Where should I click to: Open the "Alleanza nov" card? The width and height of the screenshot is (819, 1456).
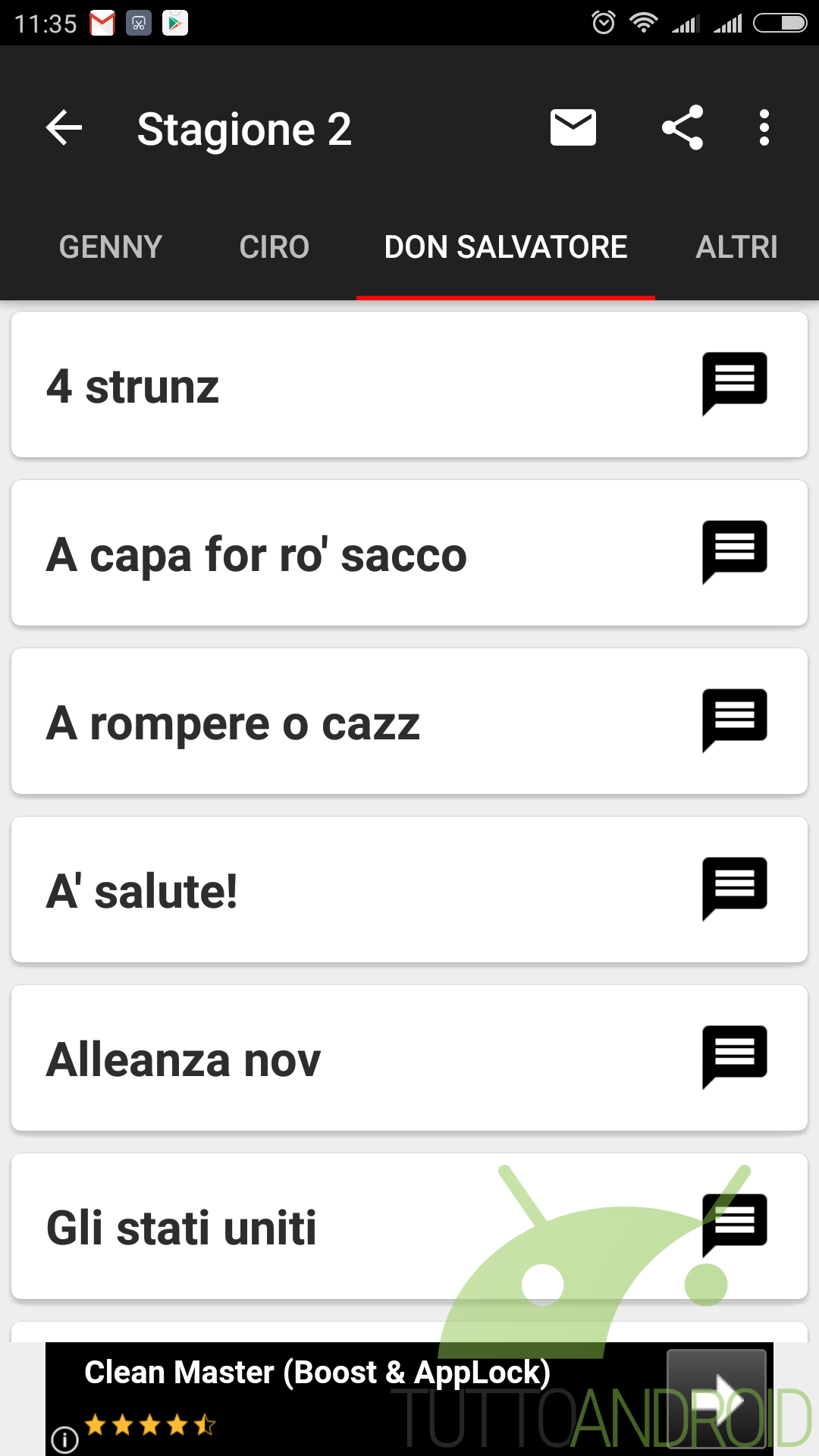pyautogui.click(x=409, y=1059)
